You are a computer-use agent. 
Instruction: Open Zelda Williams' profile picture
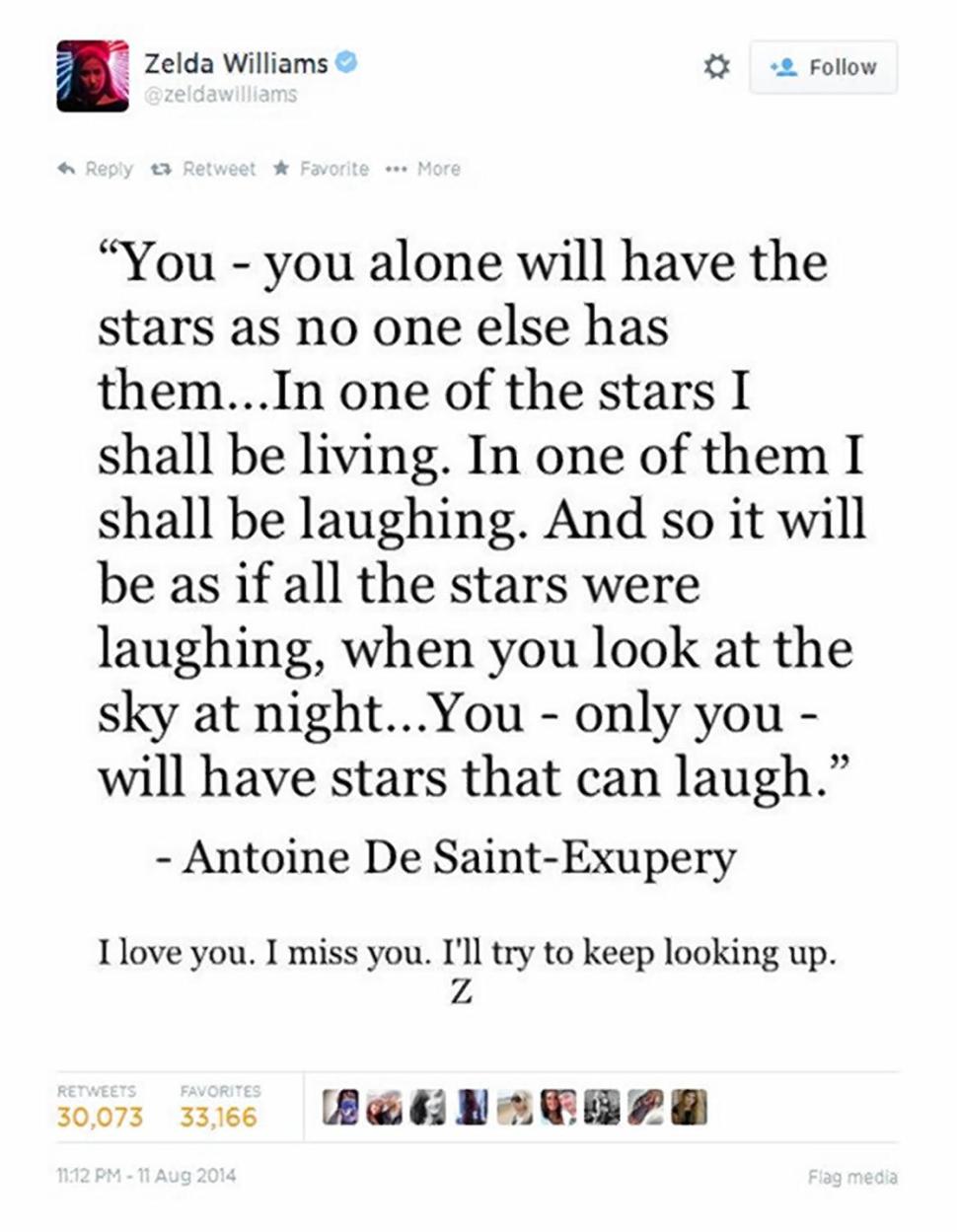tap(93, 76)
